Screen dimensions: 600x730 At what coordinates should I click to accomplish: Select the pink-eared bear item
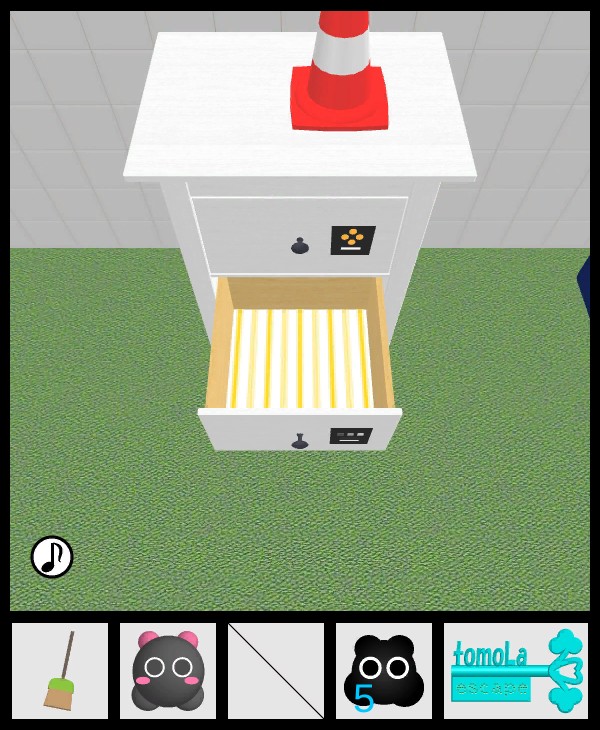coord(168,671)
